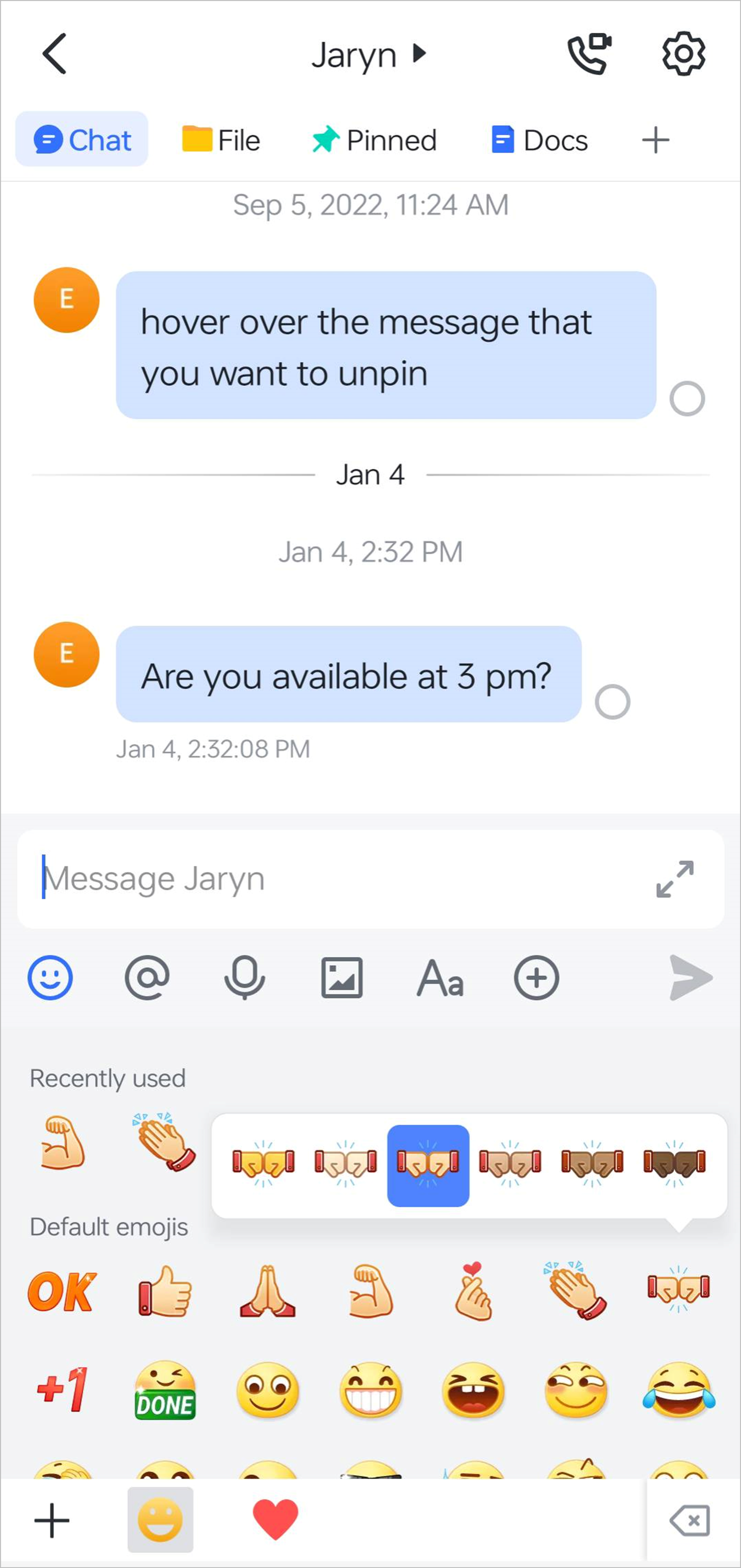Add a new tab with plus
The width and height of the screenshot is (741, 1568).
[x=655, y=141]
